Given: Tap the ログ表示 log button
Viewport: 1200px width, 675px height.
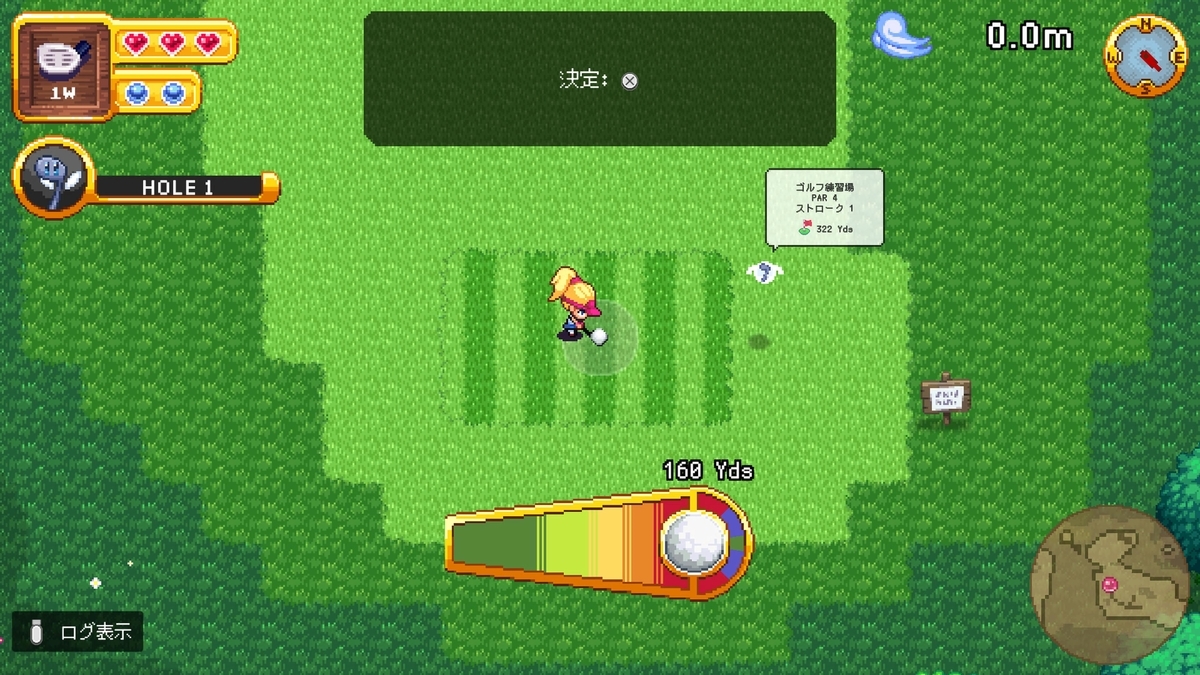Looking at the screenshot, I should click(x=78, y=632).
